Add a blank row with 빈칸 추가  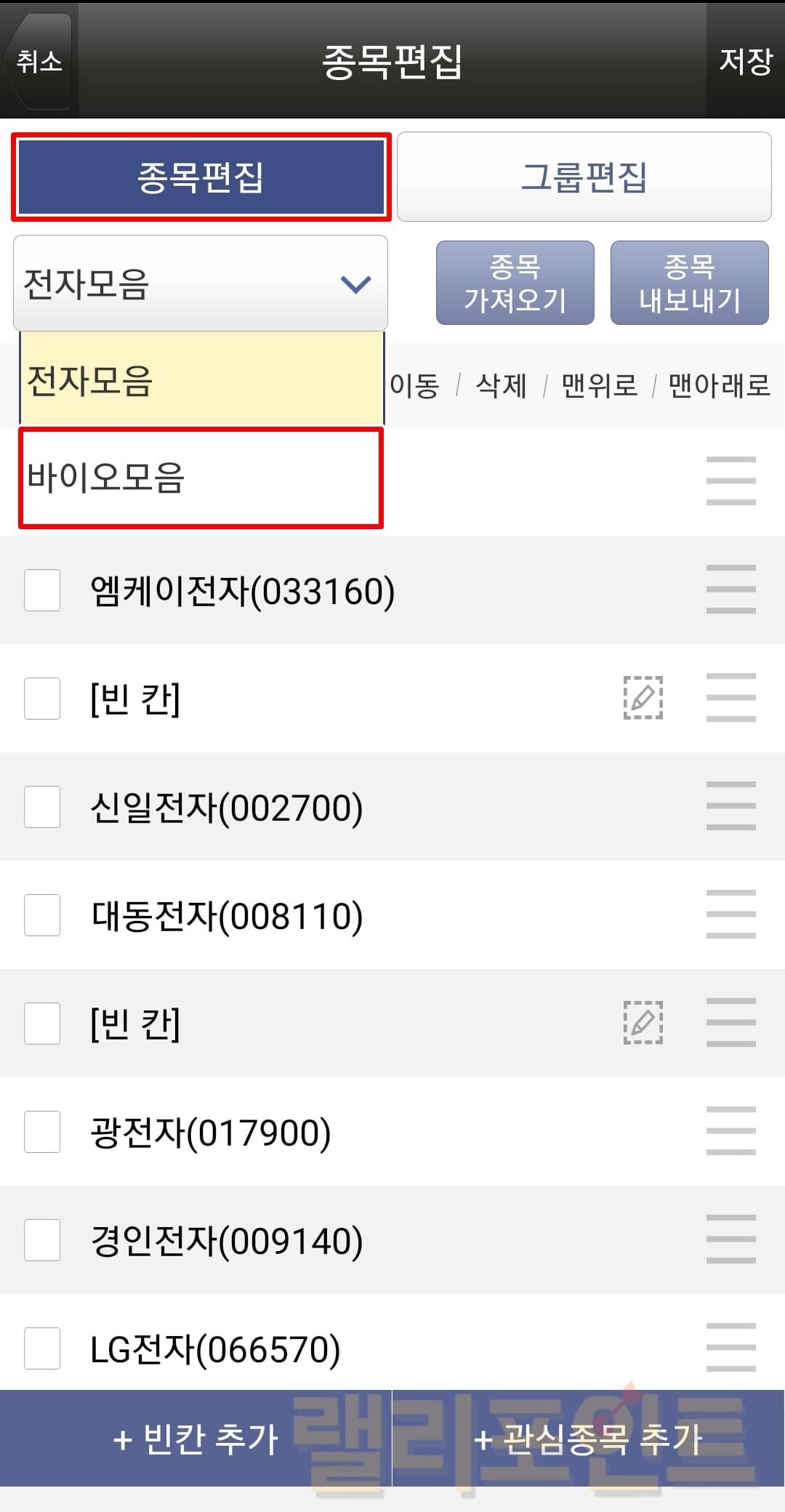[196, 1439]
